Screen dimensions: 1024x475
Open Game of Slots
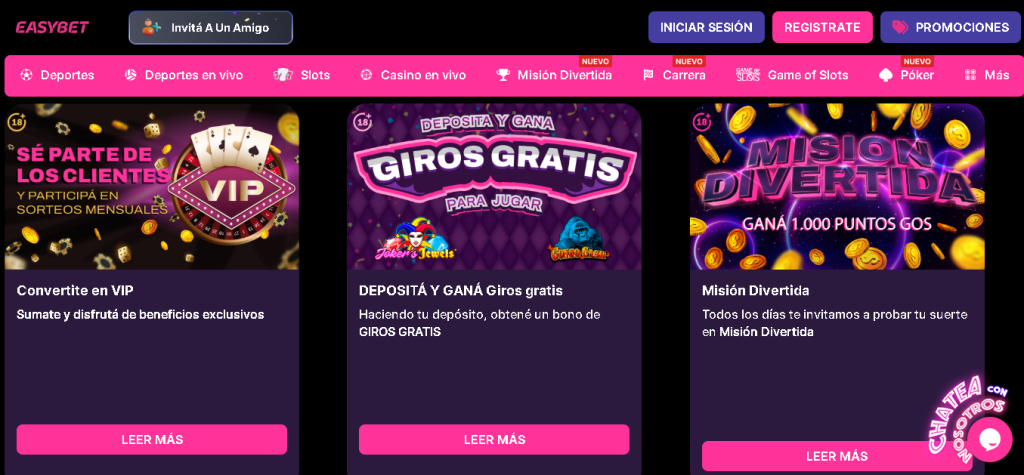[792, 75]
